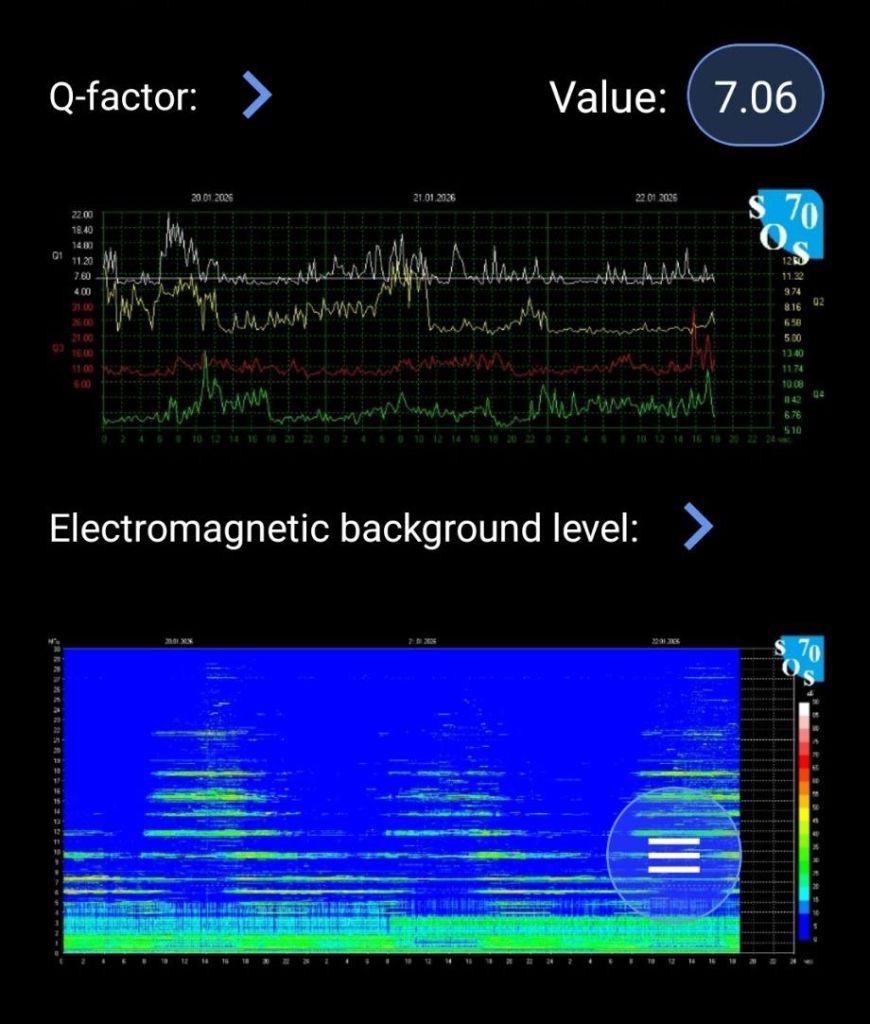Expand the Q-factor chevron
The image size is (870, 1024).
257,97
